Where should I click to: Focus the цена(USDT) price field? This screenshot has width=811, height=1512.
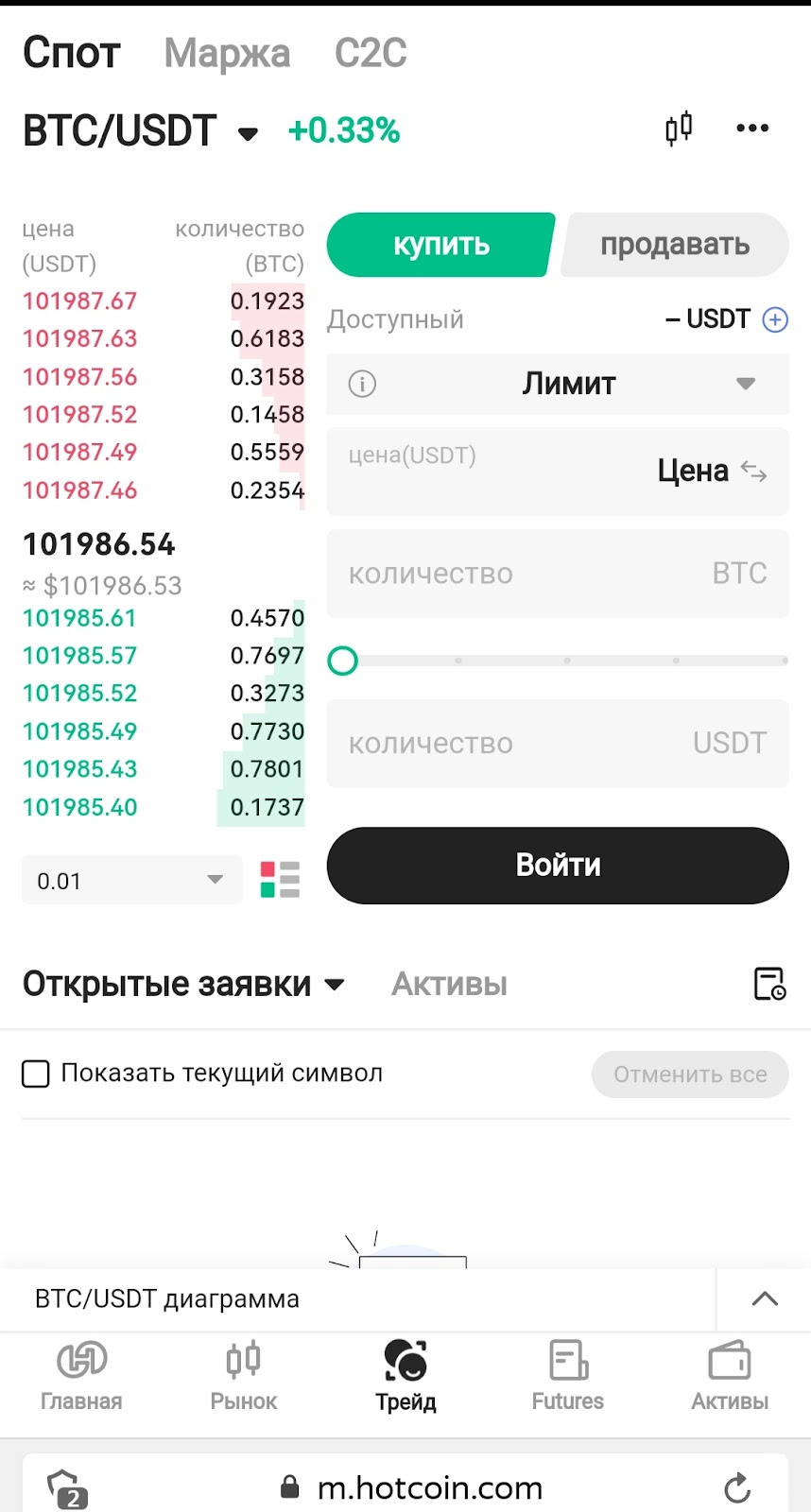(492, 471)
